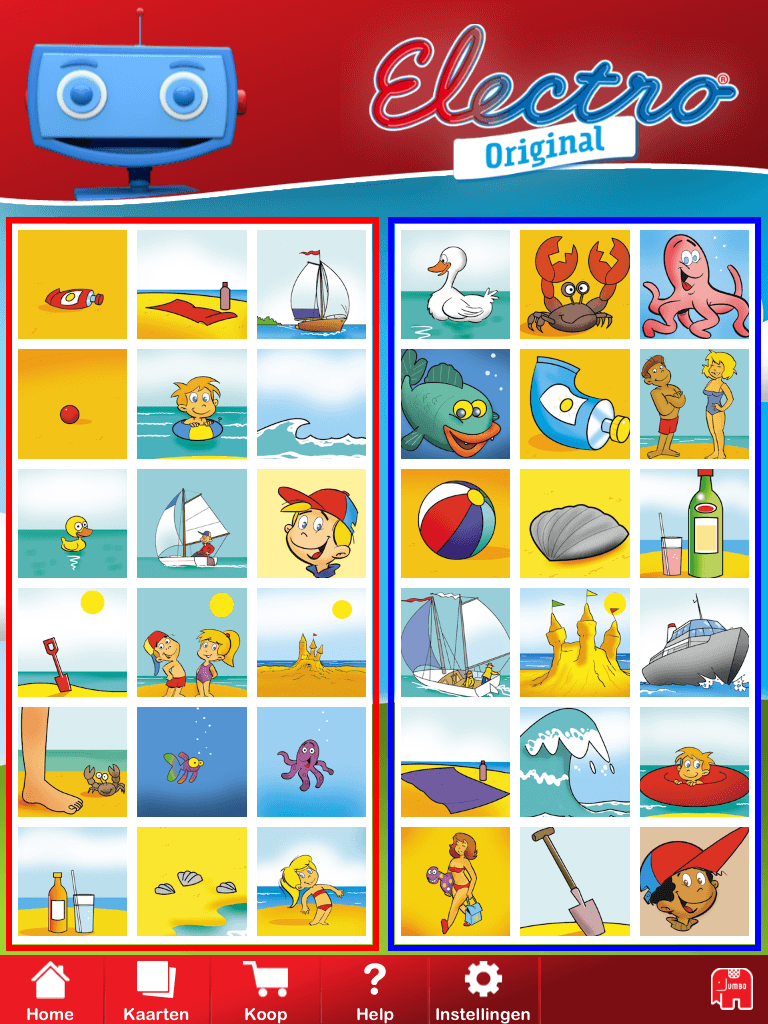Select the small red ball on sand
Viewport: 768px width, 1024px height.
[x=73, y=403]
